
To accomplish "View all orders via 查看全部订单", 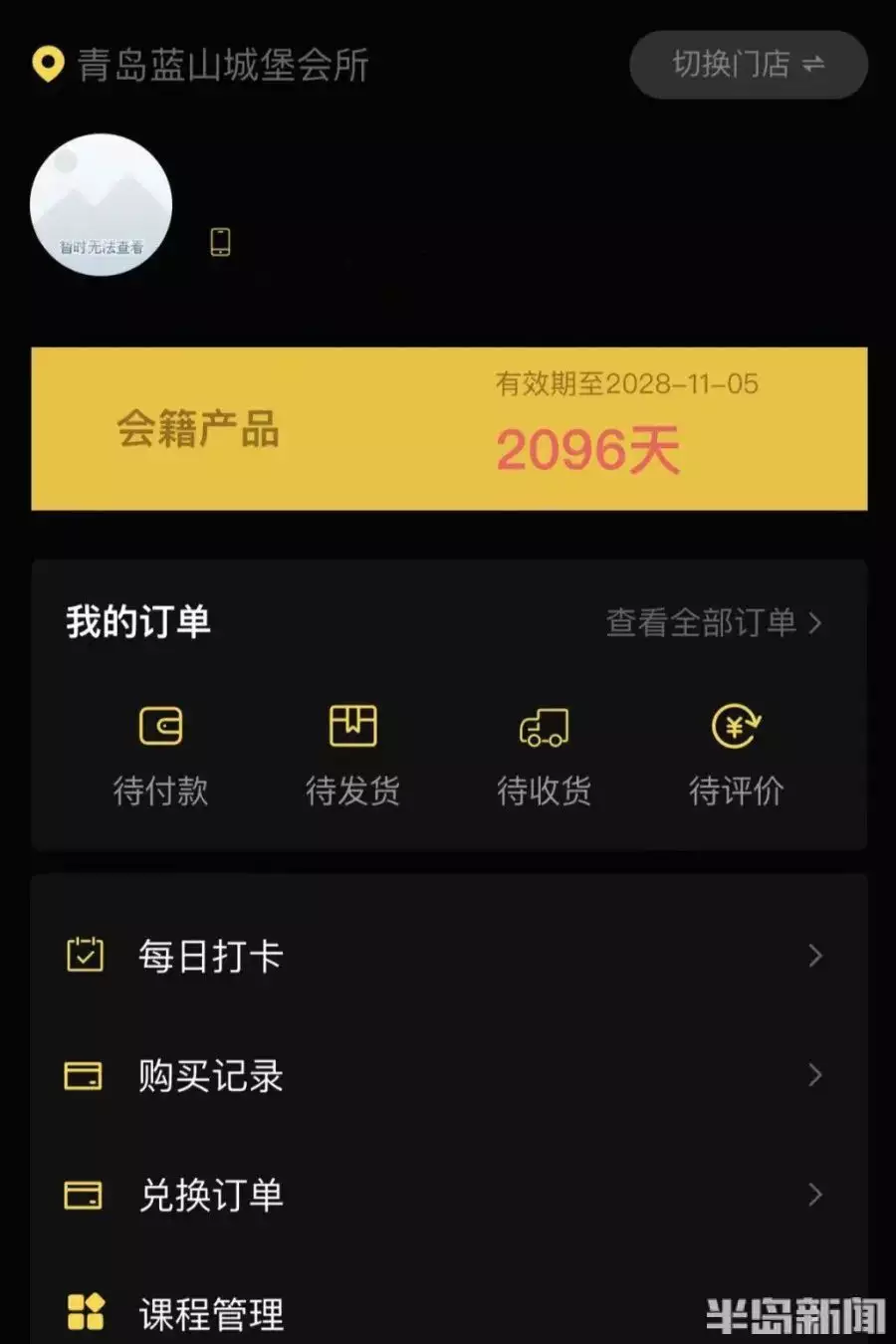I will tap(713, 623).
